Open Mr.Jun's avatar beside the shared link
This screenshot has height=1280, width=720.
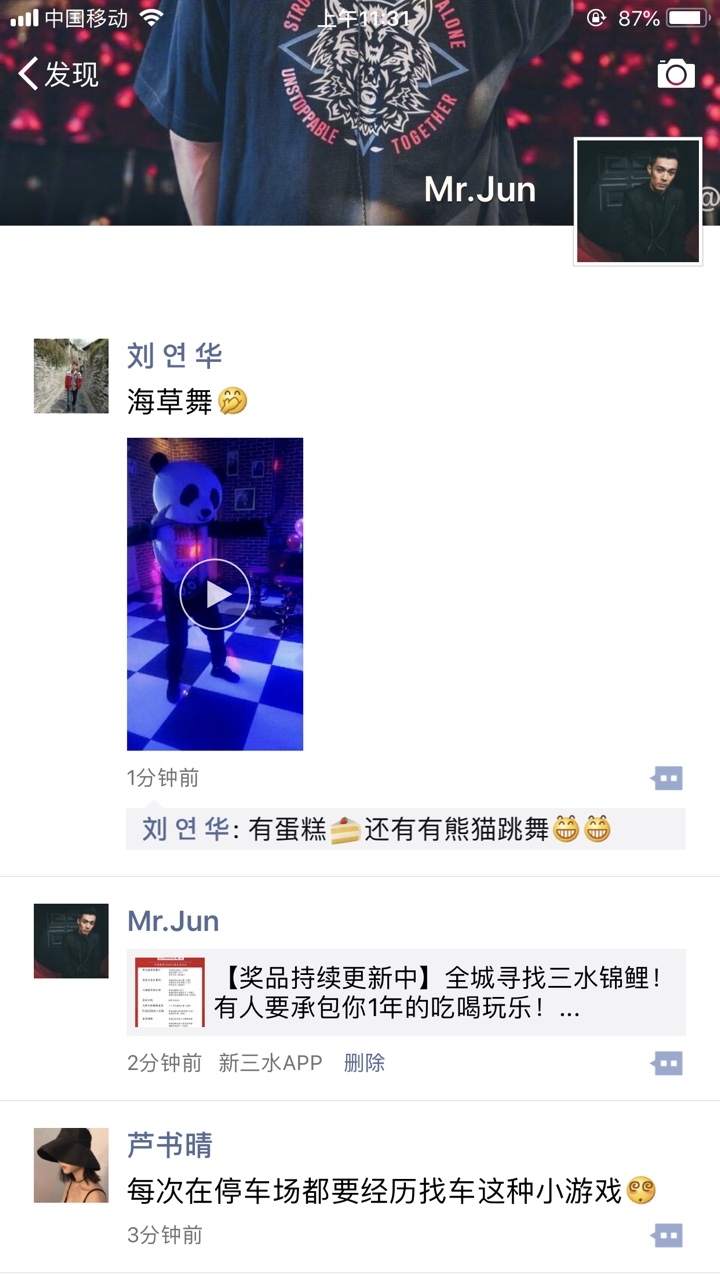pyautogui.click(x=71, y=941)
